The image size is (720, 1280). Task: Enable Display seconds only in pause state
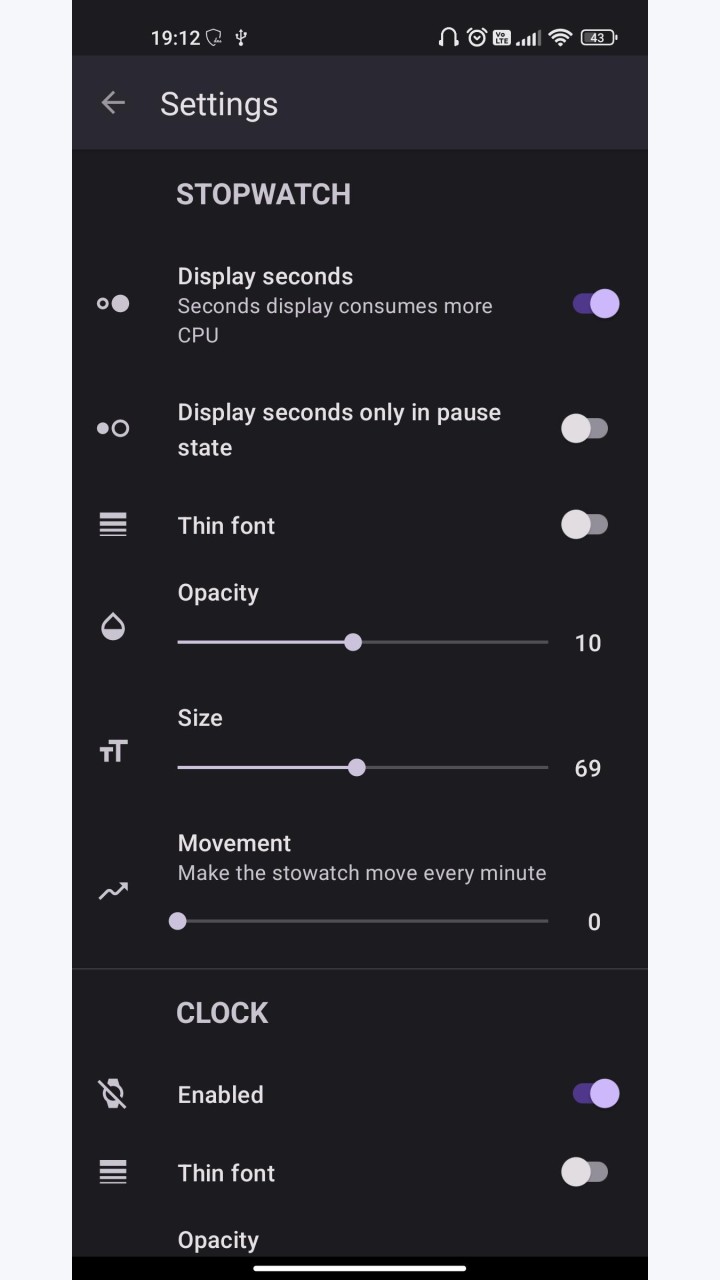(x=585, y=429)
